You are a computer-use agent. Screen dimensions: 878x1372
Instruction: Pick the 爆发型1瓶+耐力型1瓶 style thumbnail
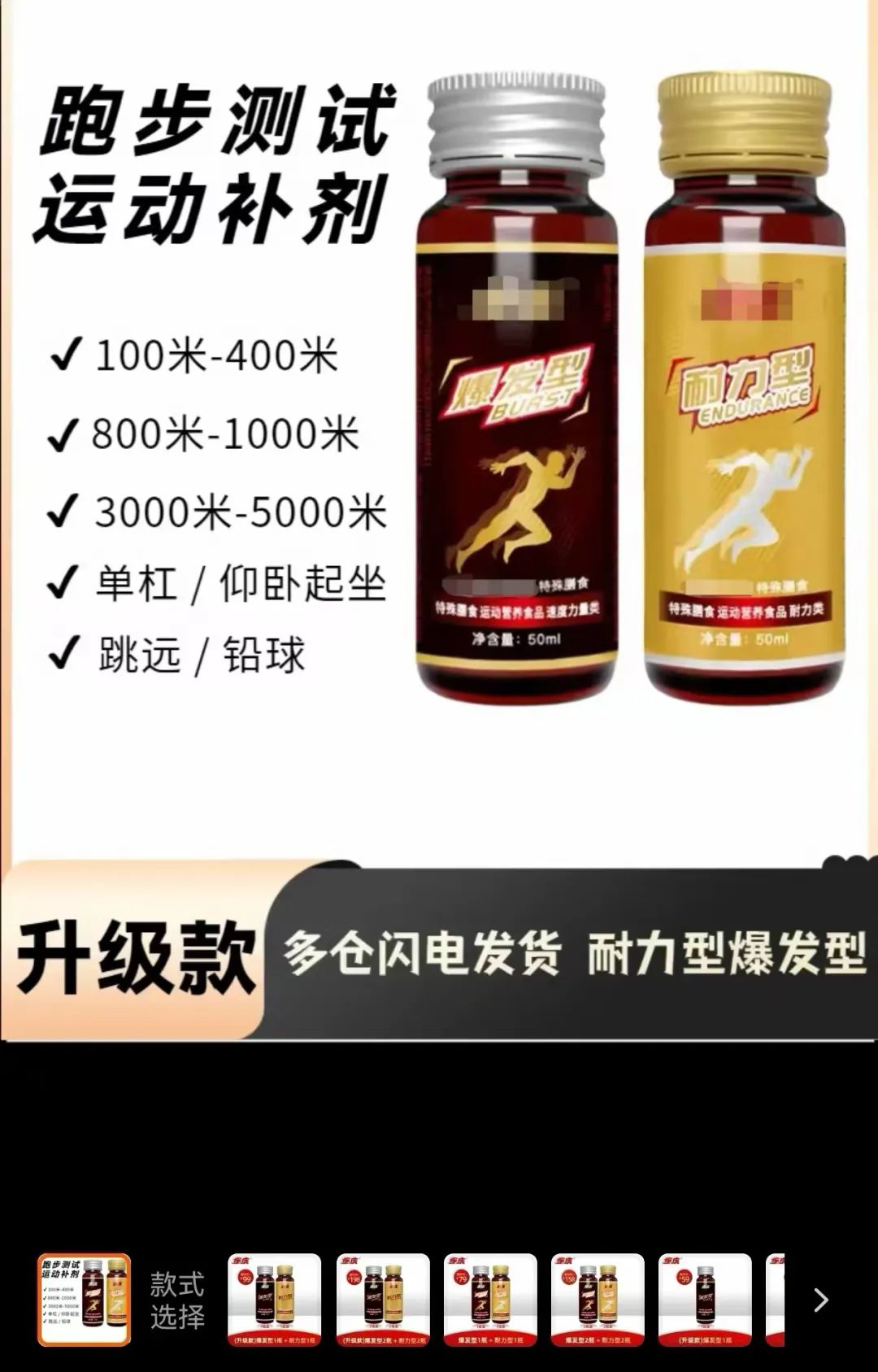pos(490,1299)
